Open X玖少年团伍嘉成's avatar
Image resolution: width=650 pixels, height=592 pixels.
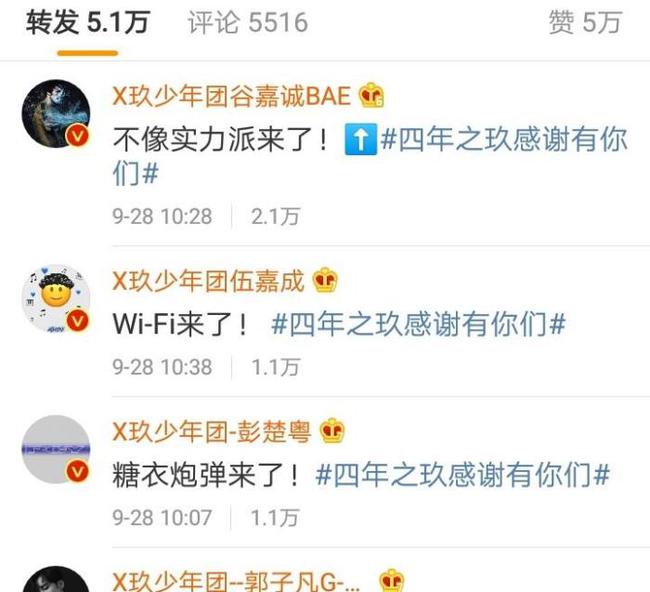pos(56,300)
